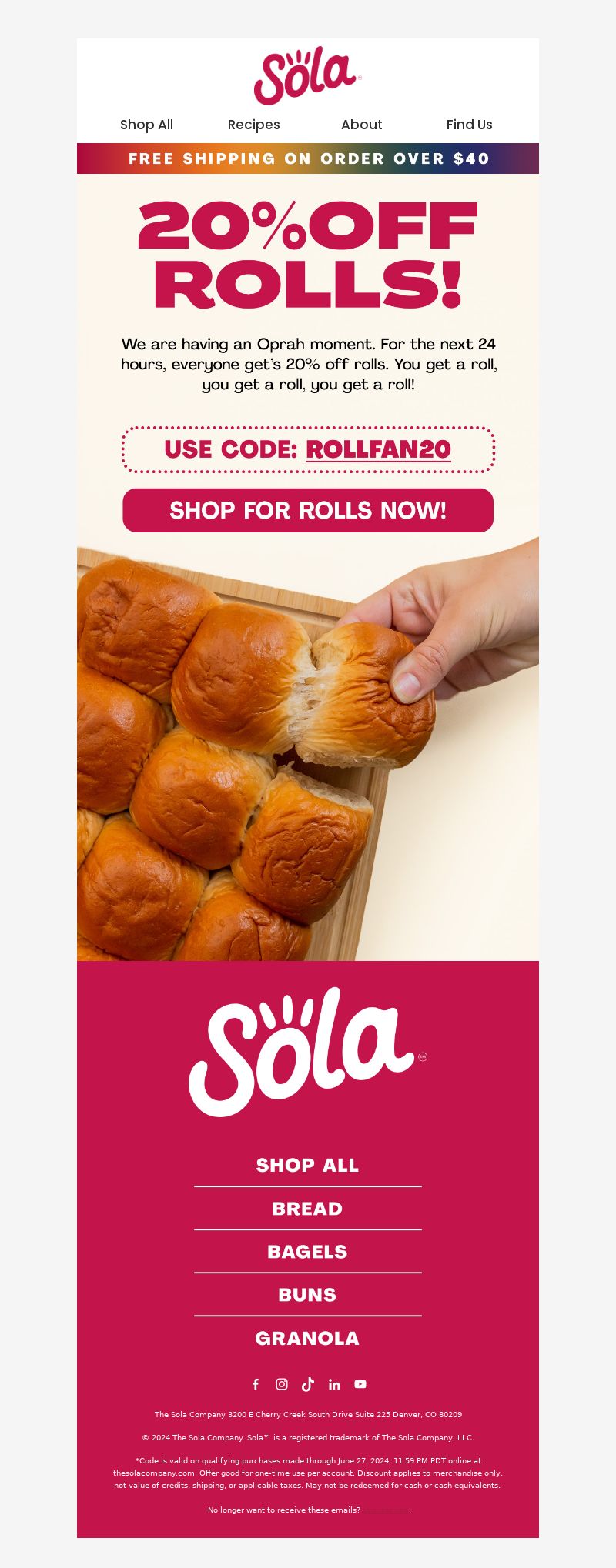Open the Shop All link in header
616x1568 pixels.
[x=146, y=125]
